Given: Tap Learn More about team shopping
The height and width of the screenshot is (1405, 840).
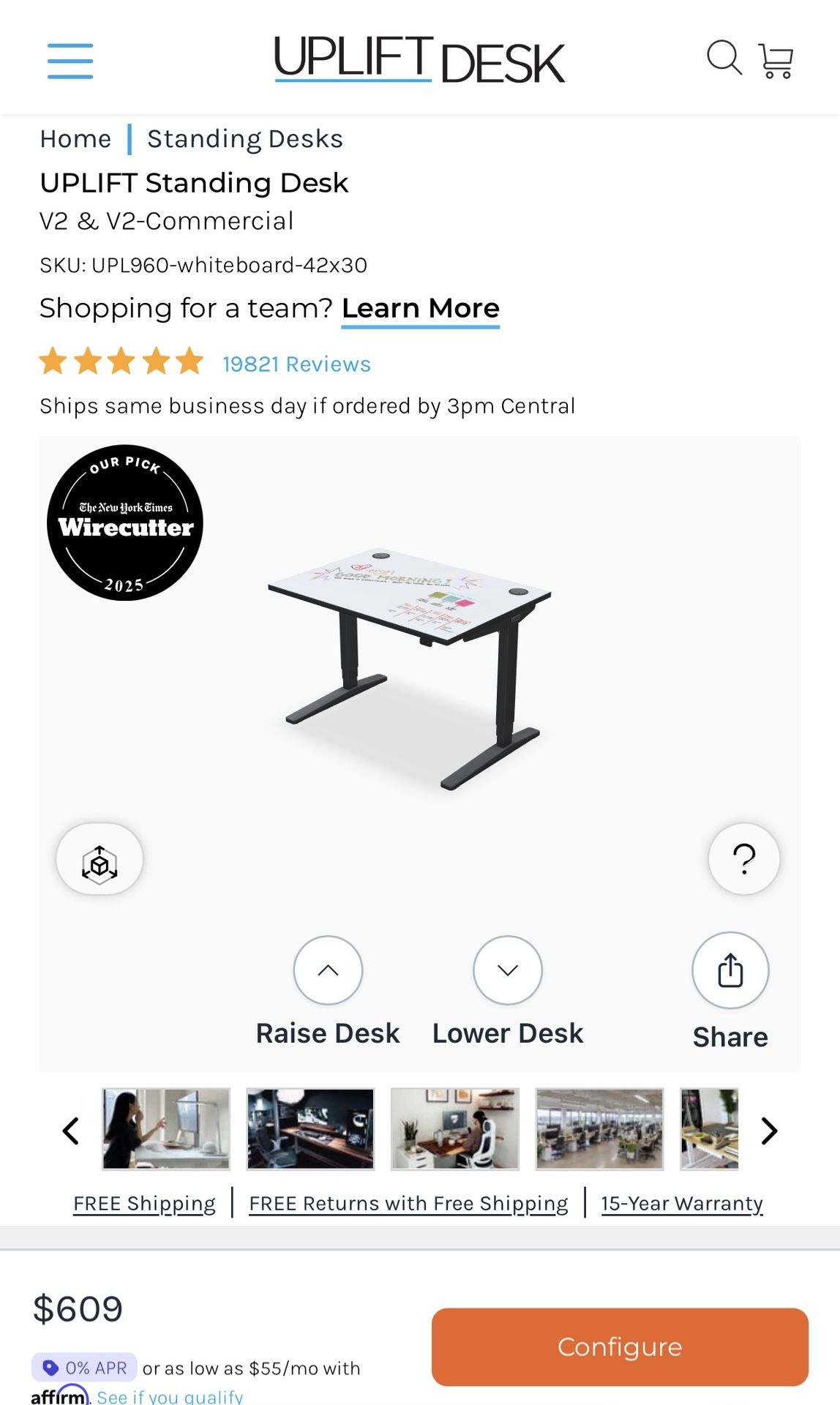Looking at the screenshot, I should 421,309.
